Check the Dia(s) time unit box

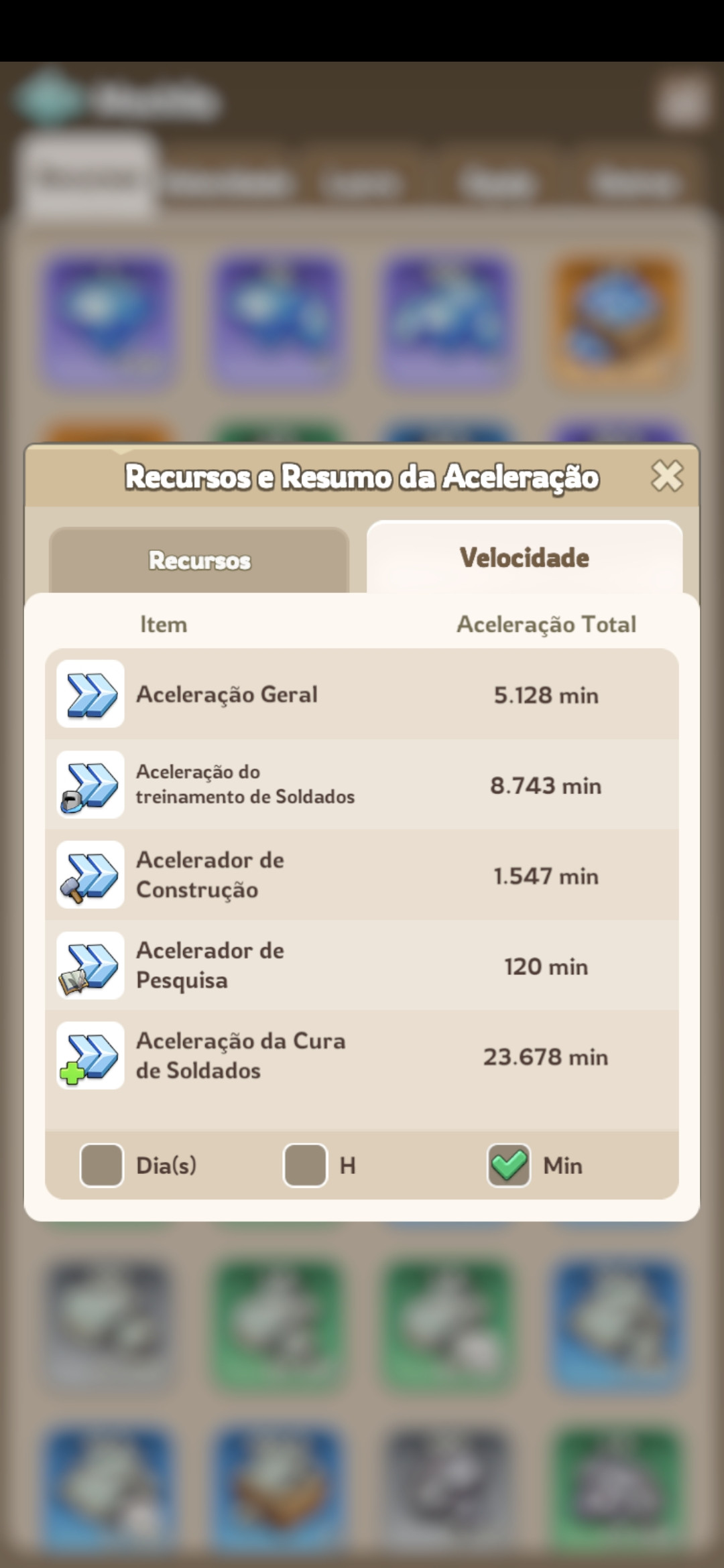click(102, 1165)
